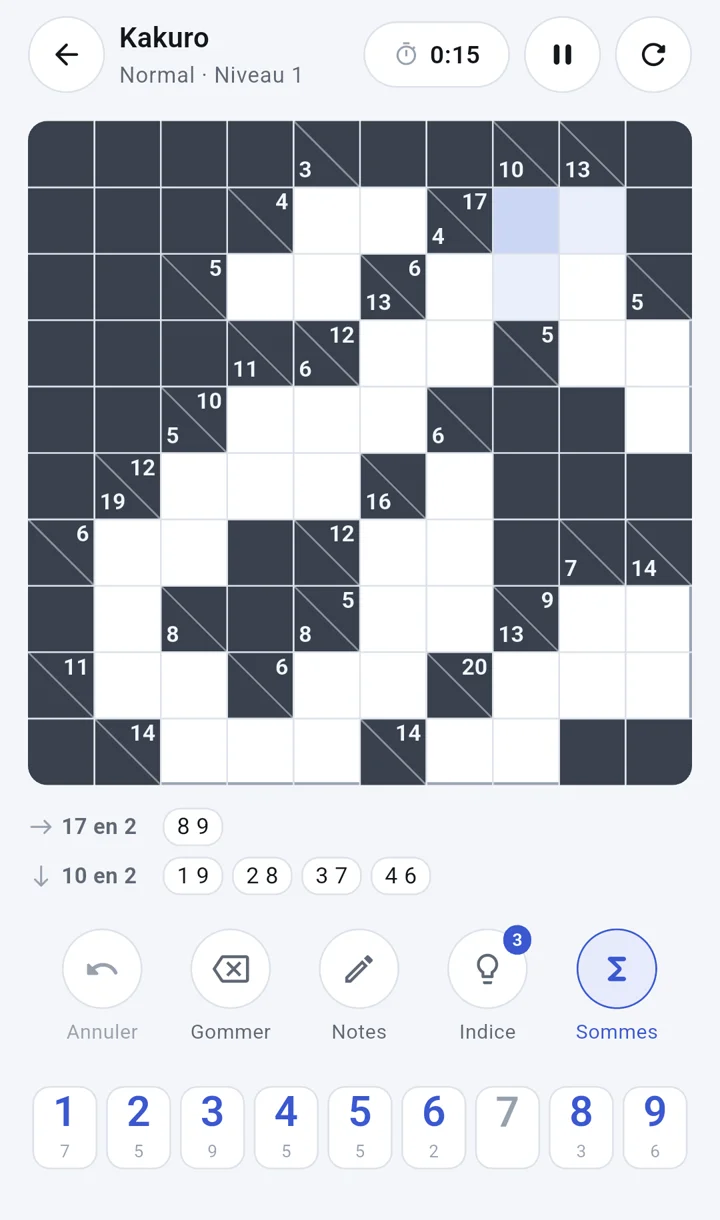Viewport: 720px width, 1220px height.
Task: Tap the Annuler undo button
Action: tap(102, 986)
